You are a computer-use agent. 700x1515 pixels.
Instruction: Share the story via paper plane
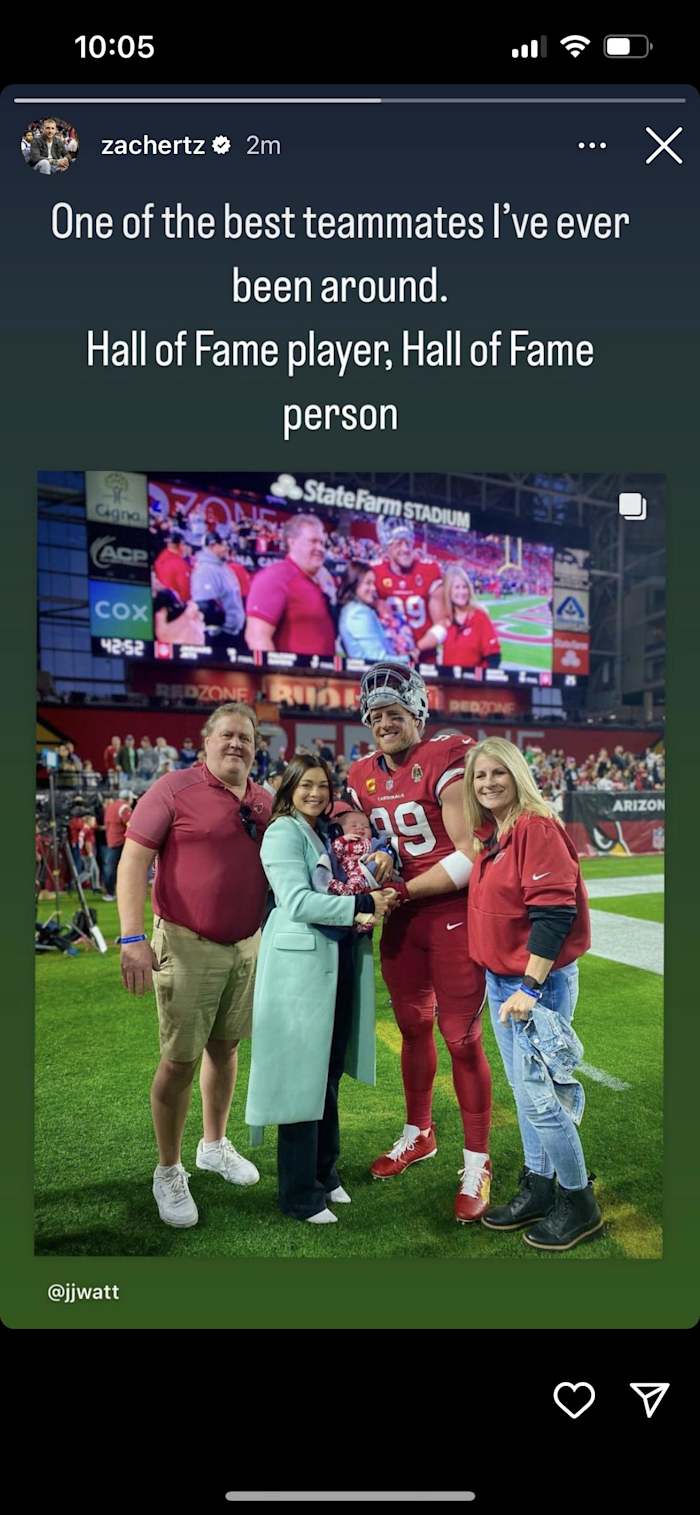click(649, 1400)
